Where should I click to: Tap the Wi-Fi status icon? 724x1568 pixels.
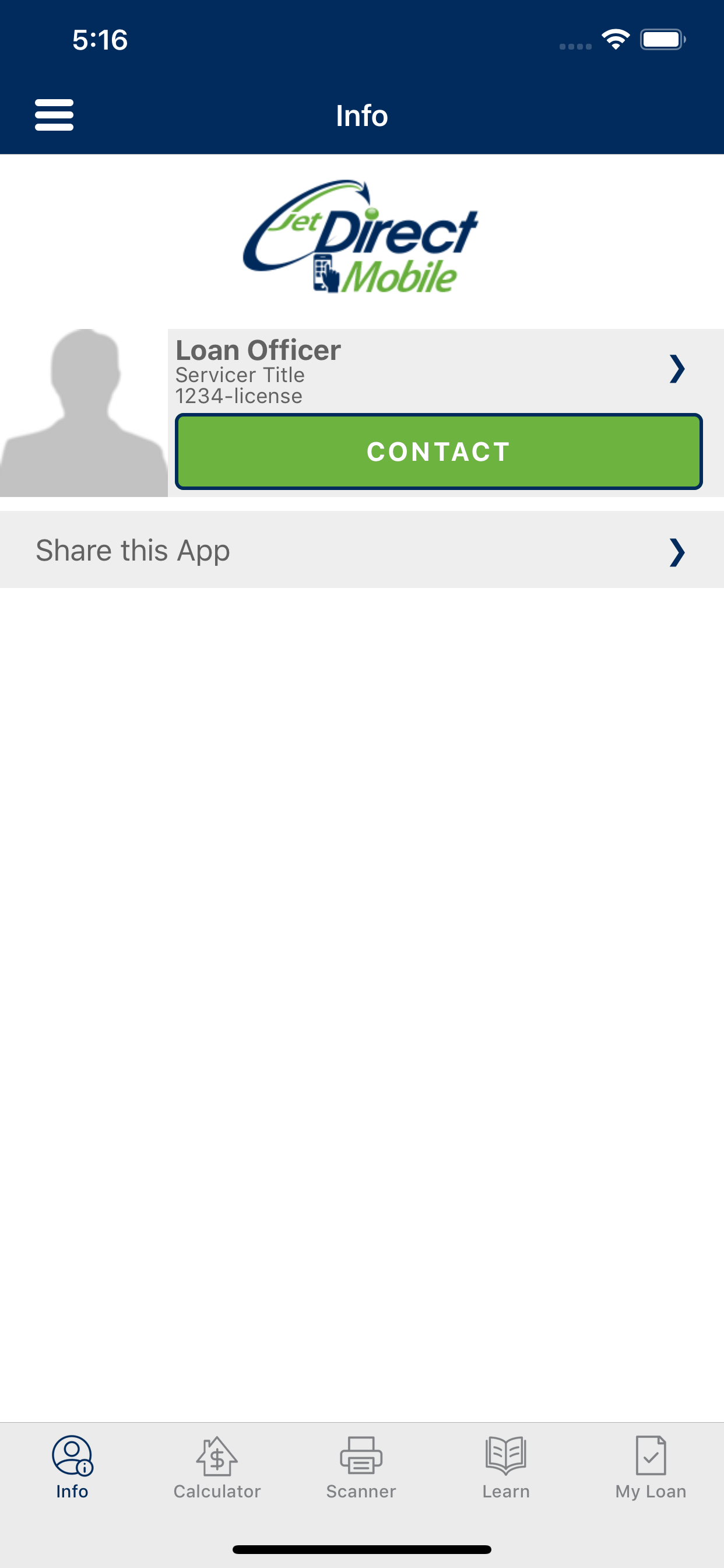pos(614,39)
